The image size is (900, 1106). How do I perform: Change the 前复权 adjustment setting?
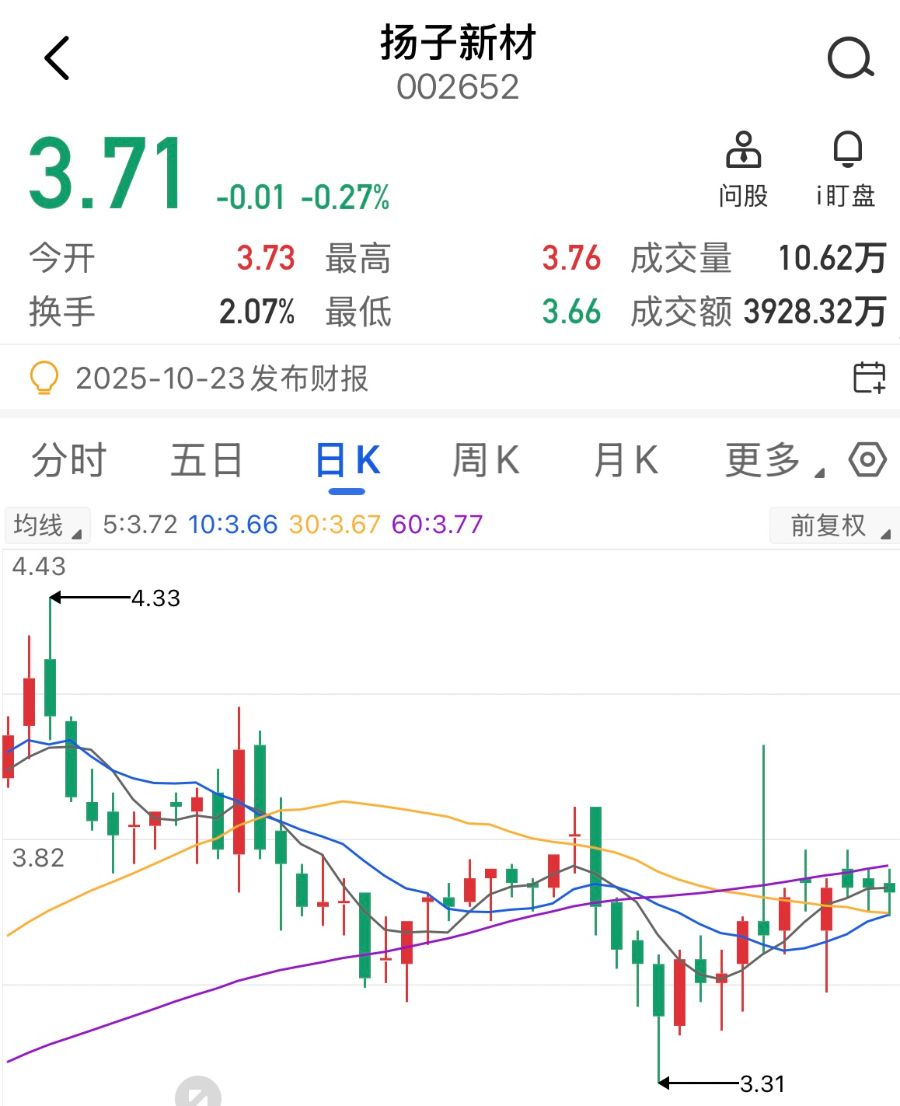pos(833,525)
